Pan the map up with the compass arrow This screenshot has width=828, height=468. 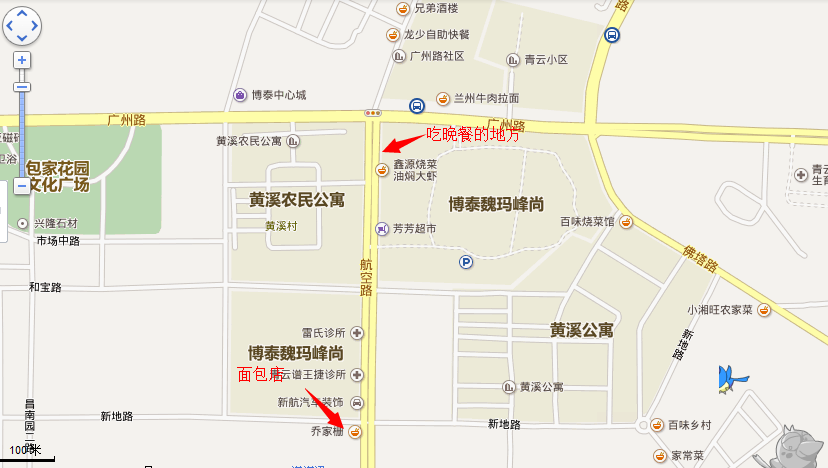tap(22, 14)
